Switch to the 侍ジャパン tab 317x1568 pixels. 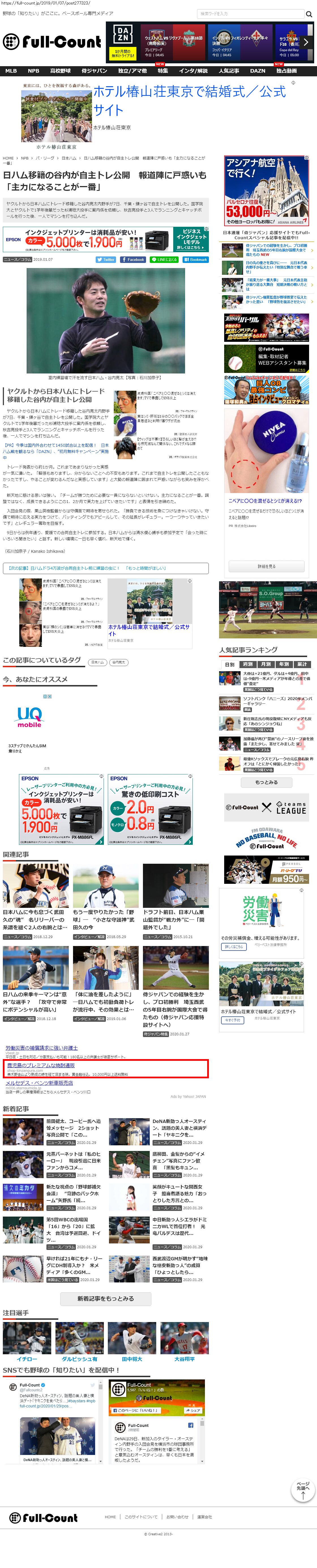click(x=94, y=71)
